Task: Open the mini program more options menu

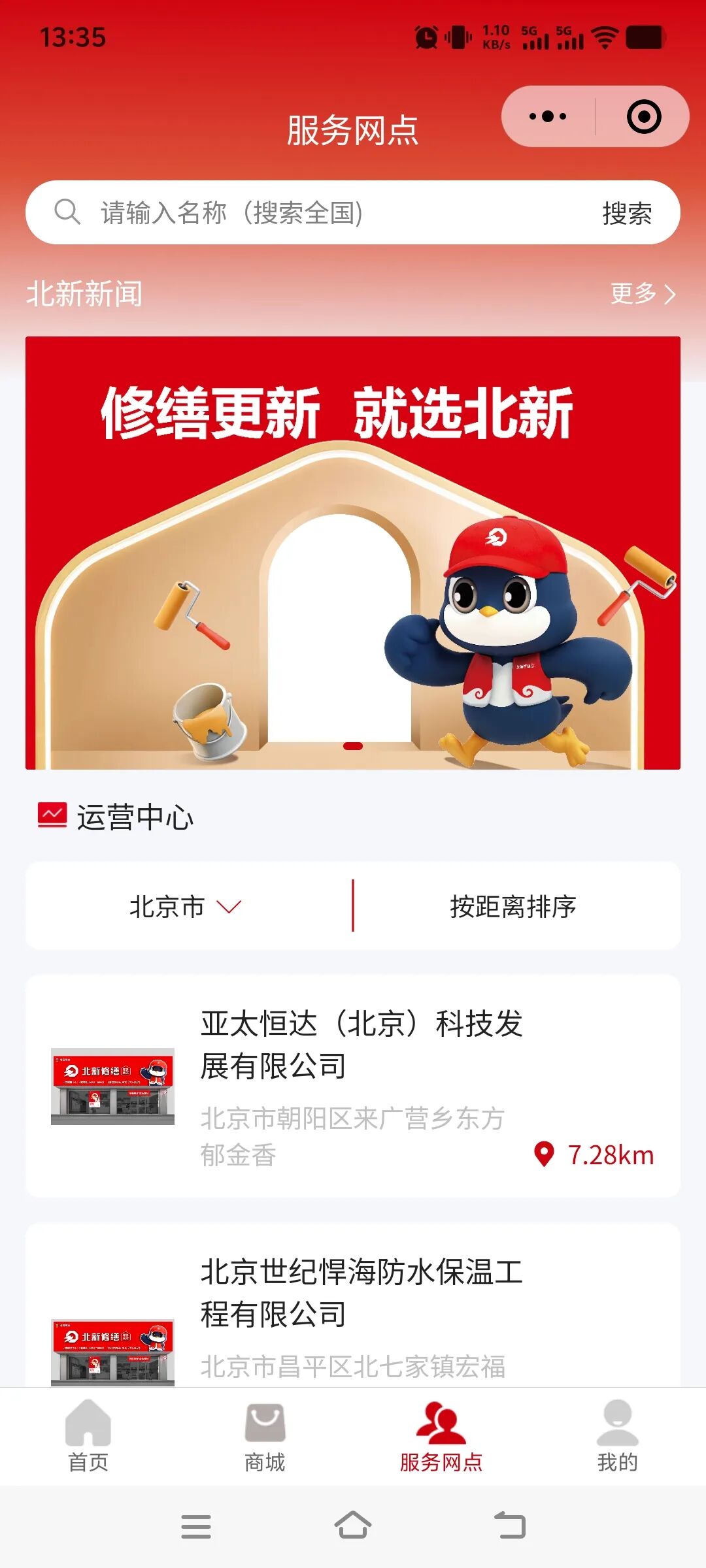Action: (x=548, y=117)
